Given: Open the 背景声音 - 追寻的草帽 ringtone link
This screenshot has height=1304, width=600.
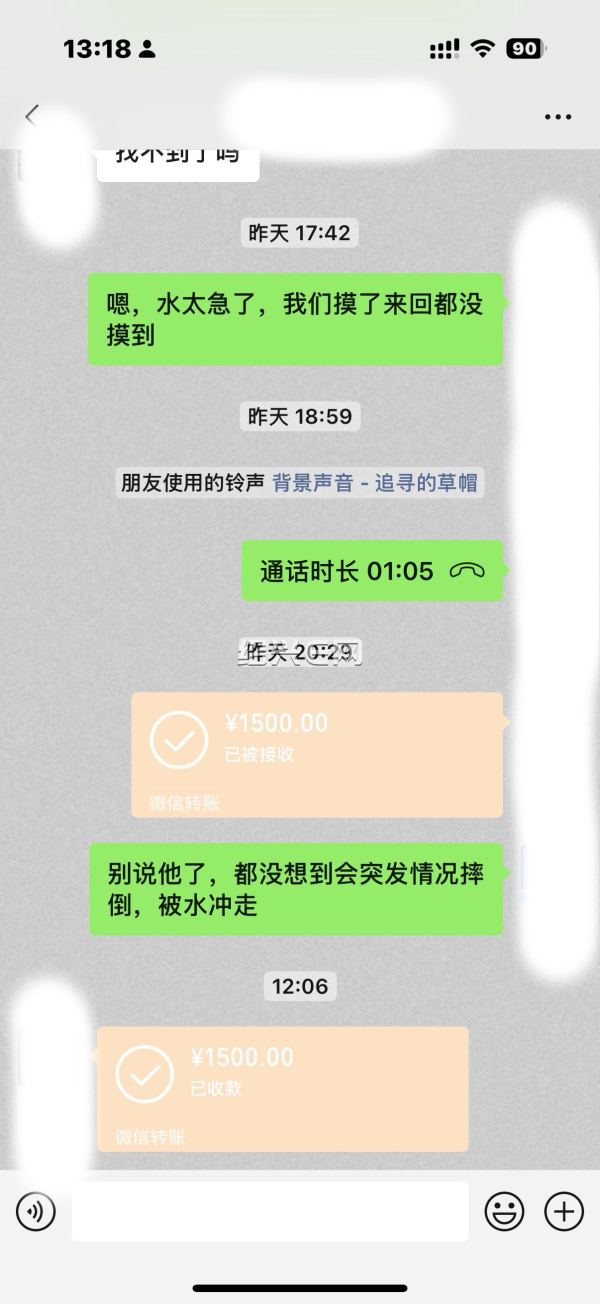Looking at the screenshot, I should pos(375,483).
